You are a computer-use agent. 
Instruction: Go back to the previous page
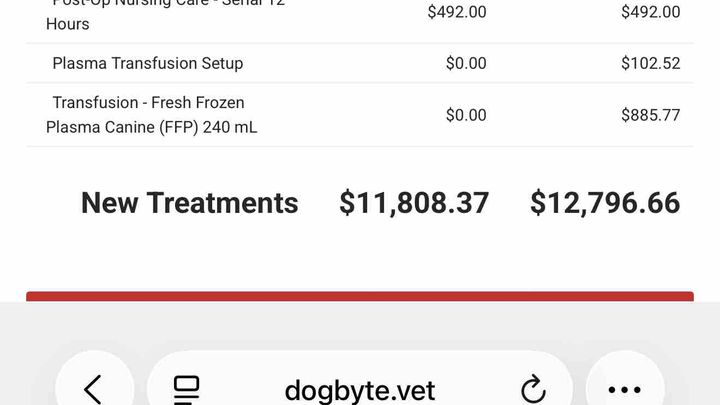coord(93,388)
